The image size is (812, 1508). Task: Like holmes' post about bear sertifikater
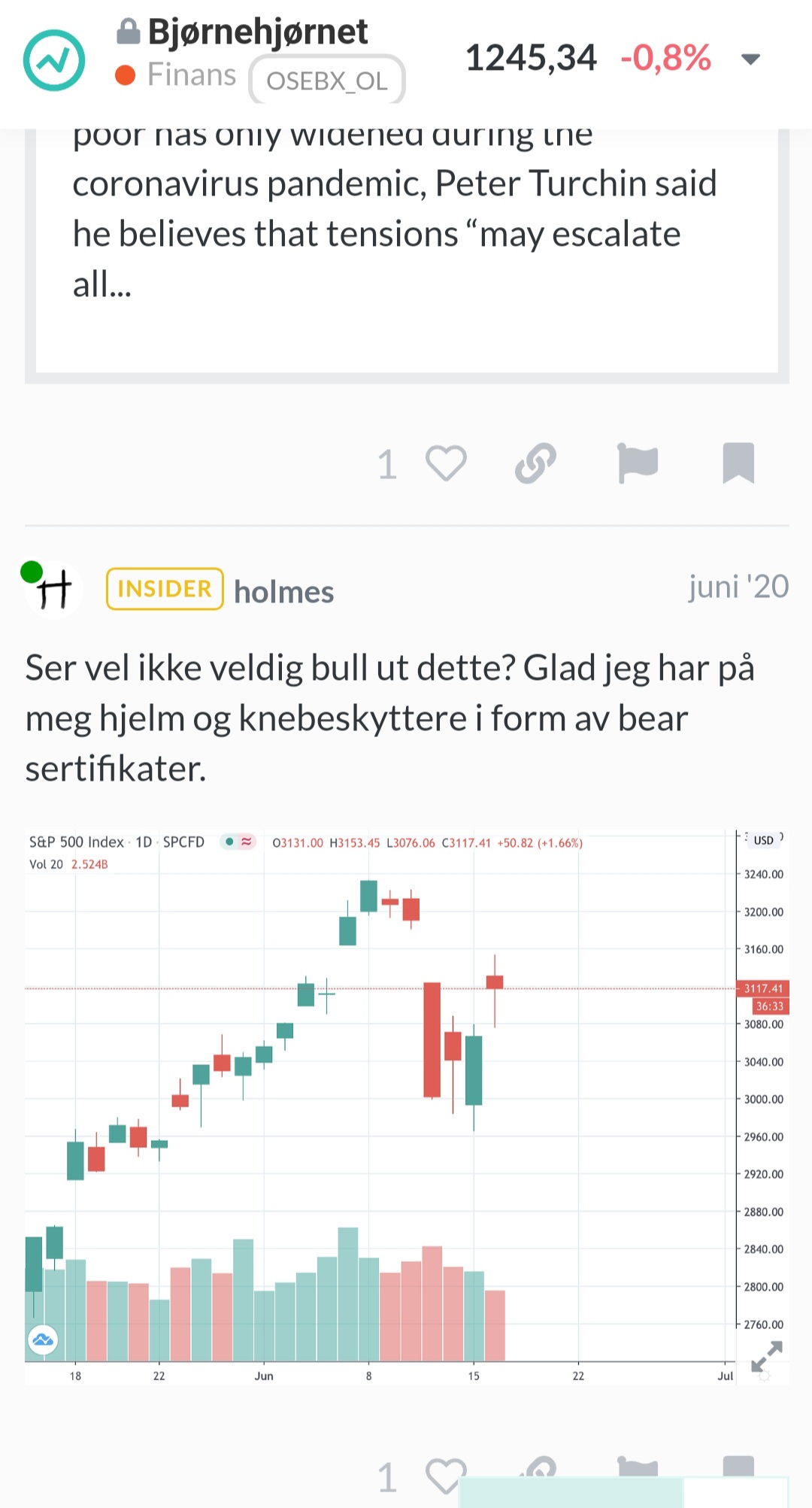446,1476
